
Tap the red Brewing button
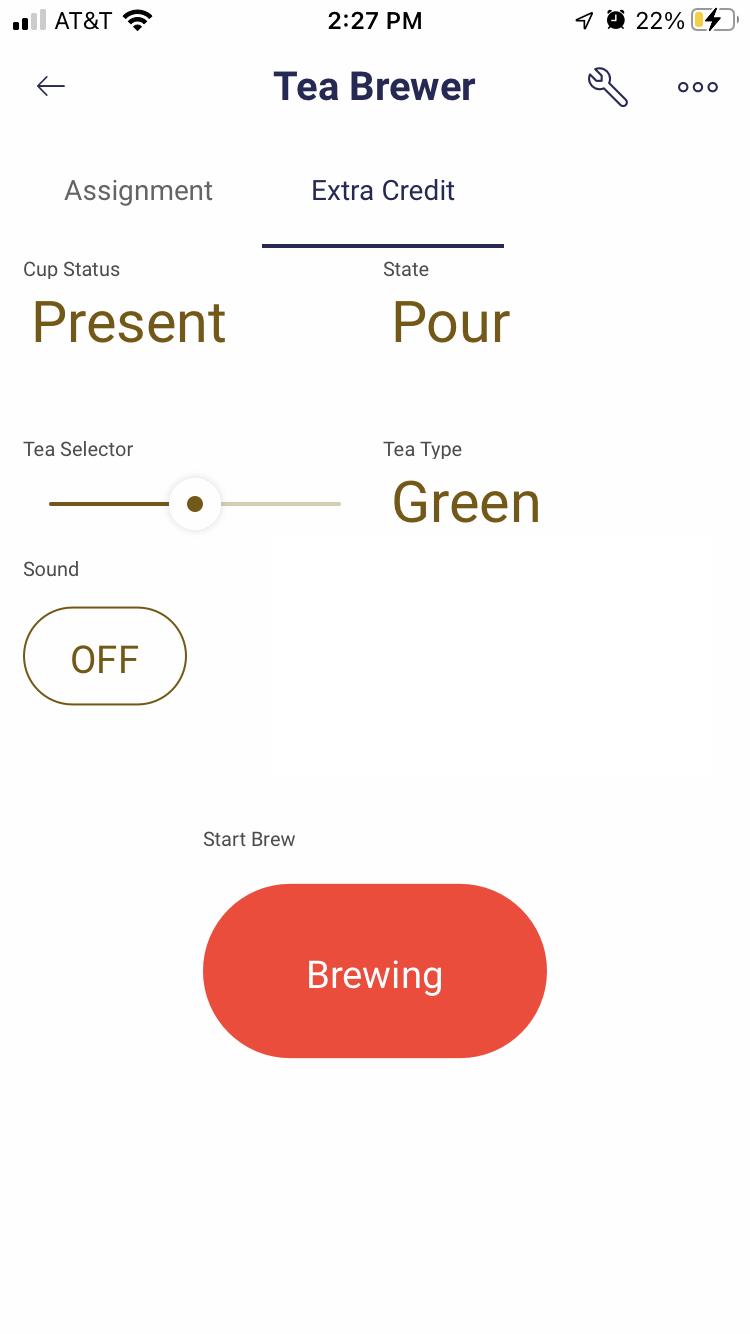coord(375,971)
